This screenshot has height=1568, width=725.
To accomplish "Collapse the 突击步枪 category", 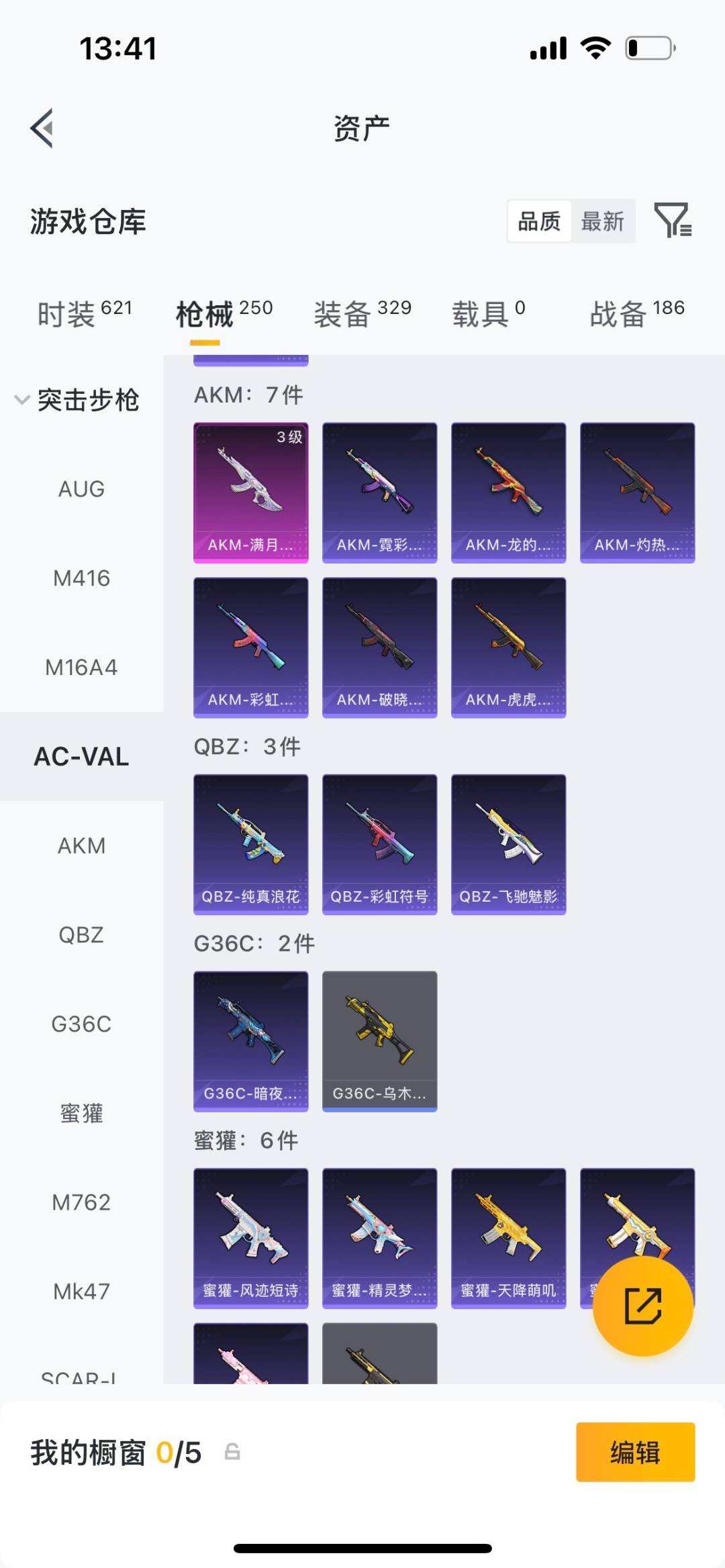I will (77, 400).
